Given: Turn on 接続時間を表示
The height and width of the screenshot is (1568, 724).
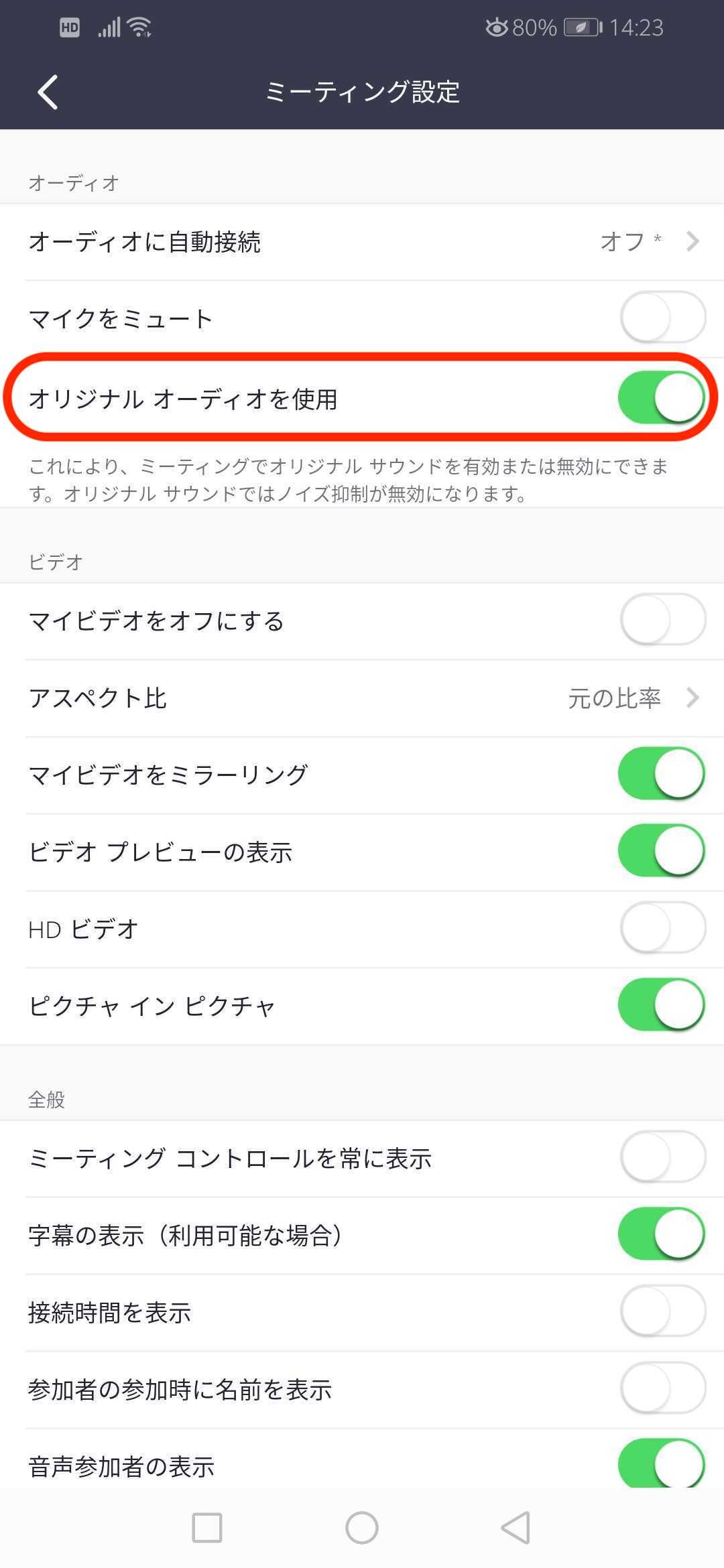Looking at the screenshot, I should click(x=662, y=1311).
